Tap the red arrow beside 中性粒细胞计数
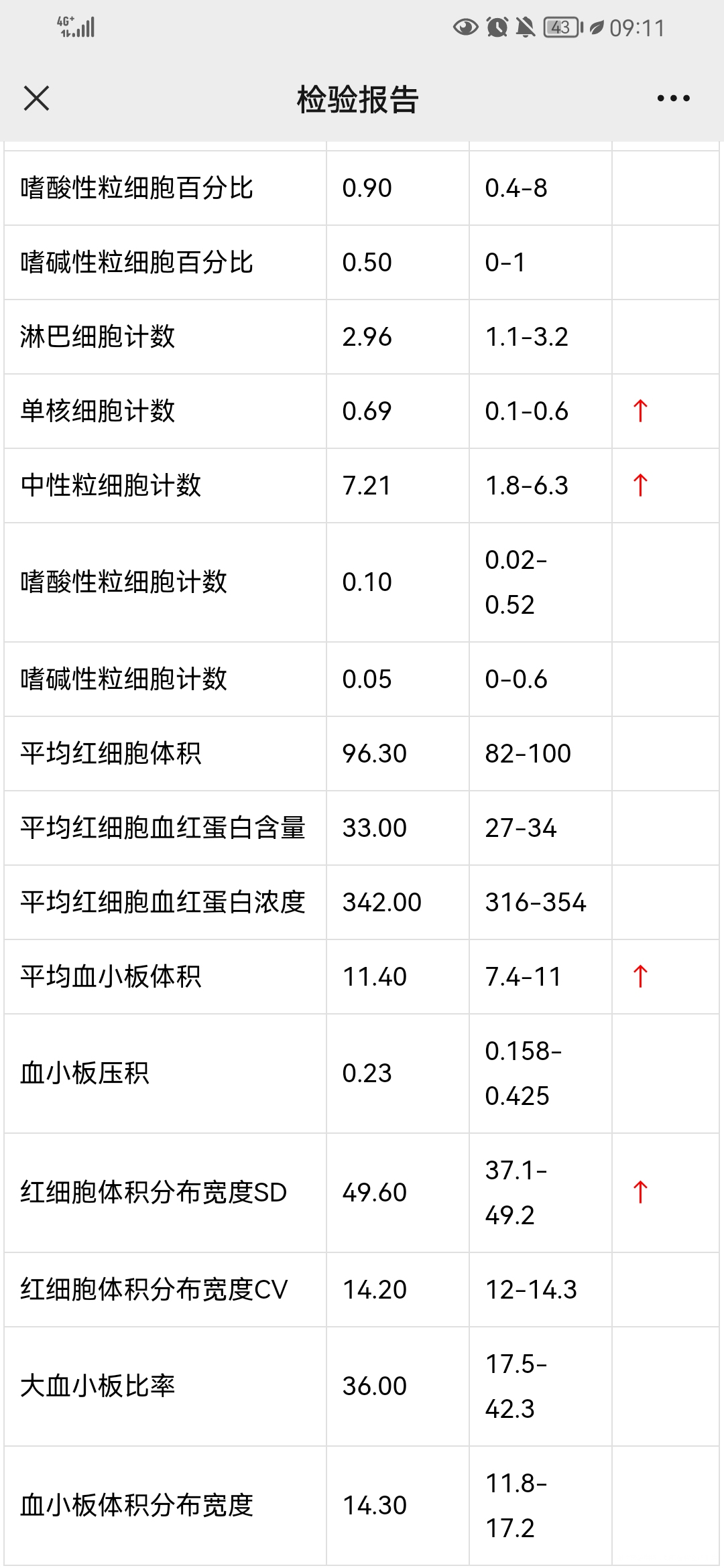The width and height of the screenshot is (724, 1568). click(640, 485)
